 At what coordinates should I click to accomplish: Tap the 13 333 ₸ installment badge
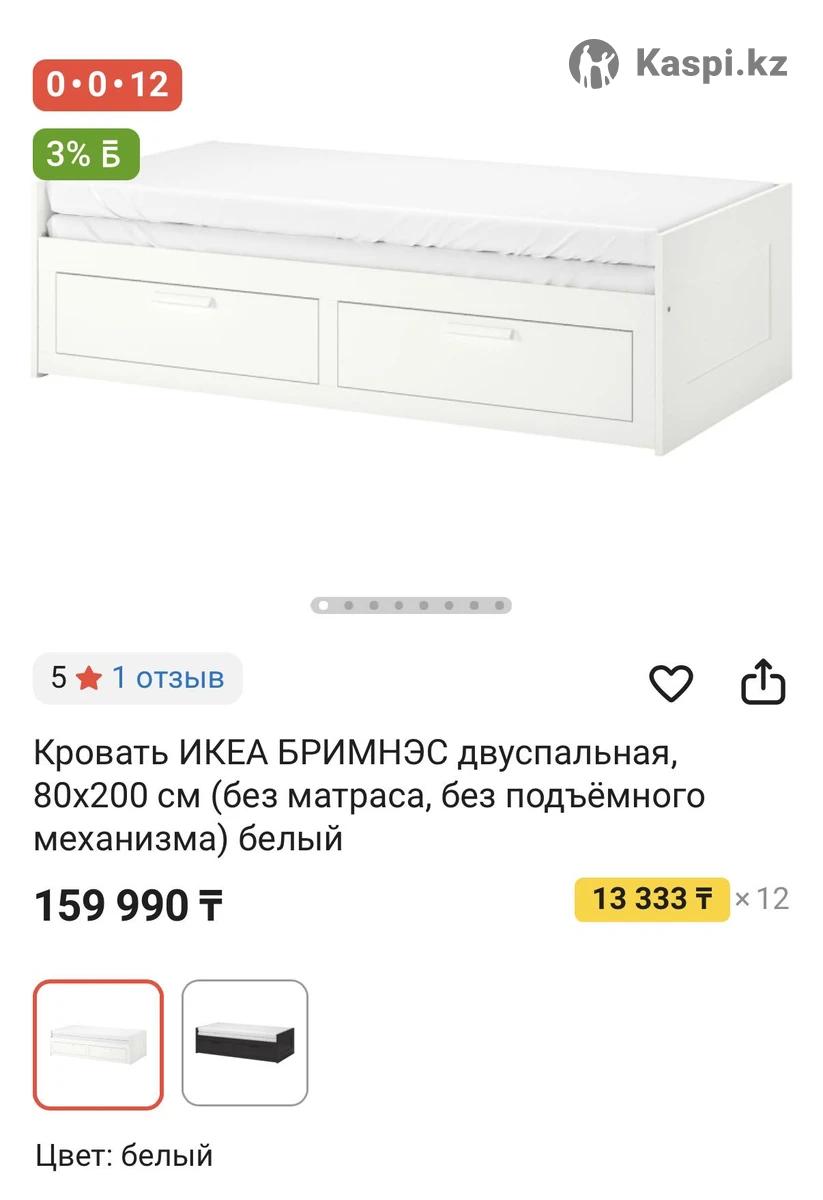pyautogui.click(x=652, y=898)
